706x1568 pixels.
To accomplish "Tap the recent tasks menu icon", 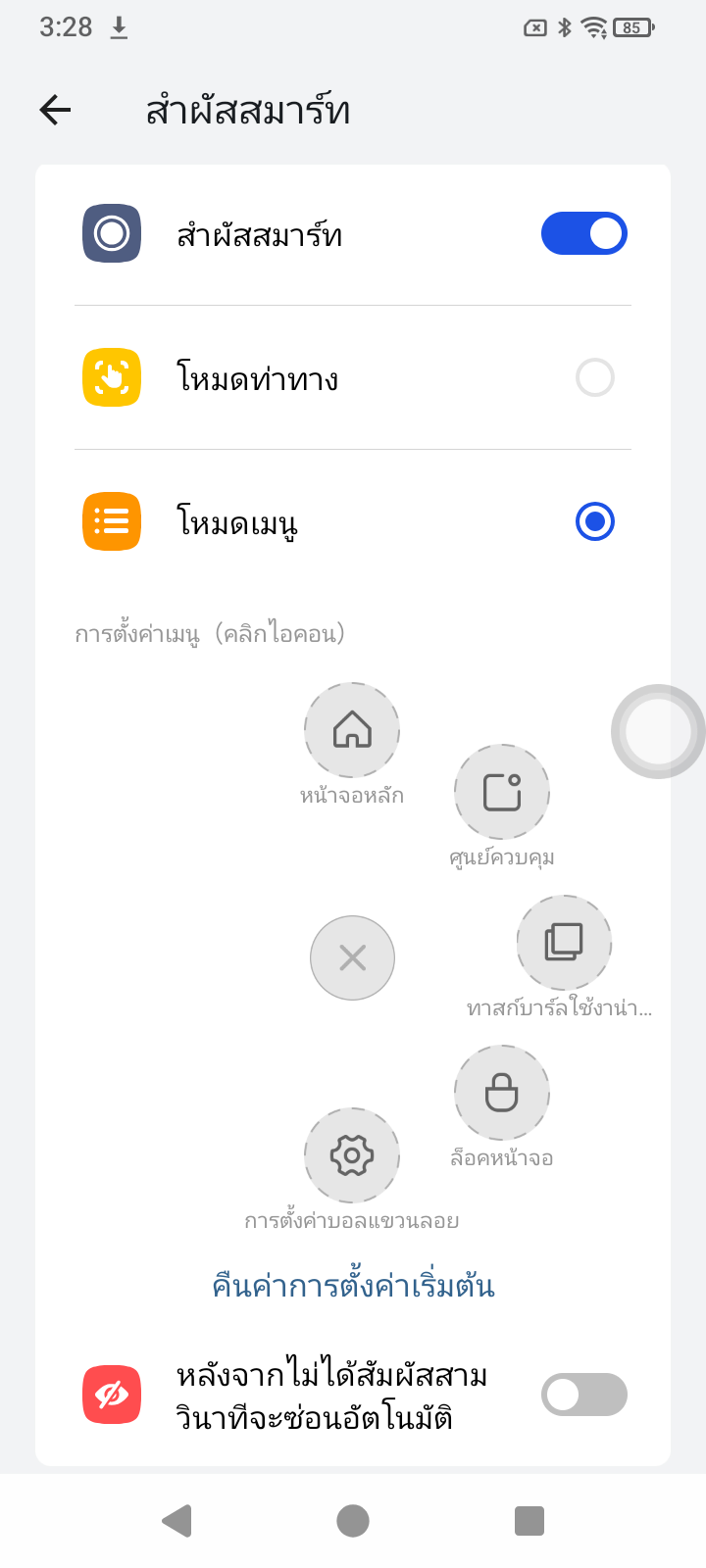I will coord(564,942).
